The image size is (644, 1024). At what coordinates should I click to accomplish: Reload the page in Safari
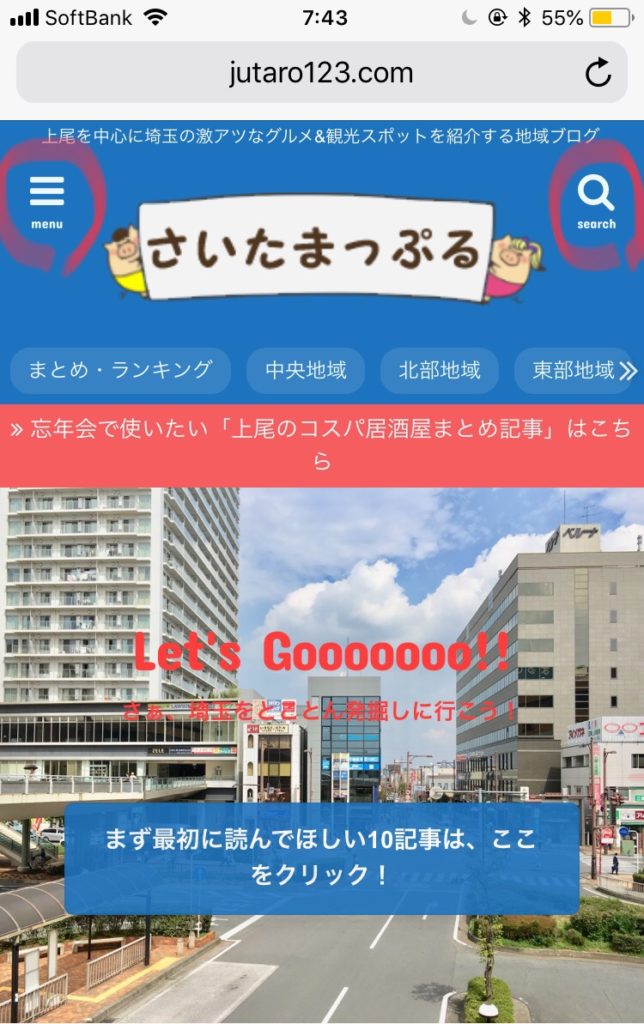pos(597,72)
